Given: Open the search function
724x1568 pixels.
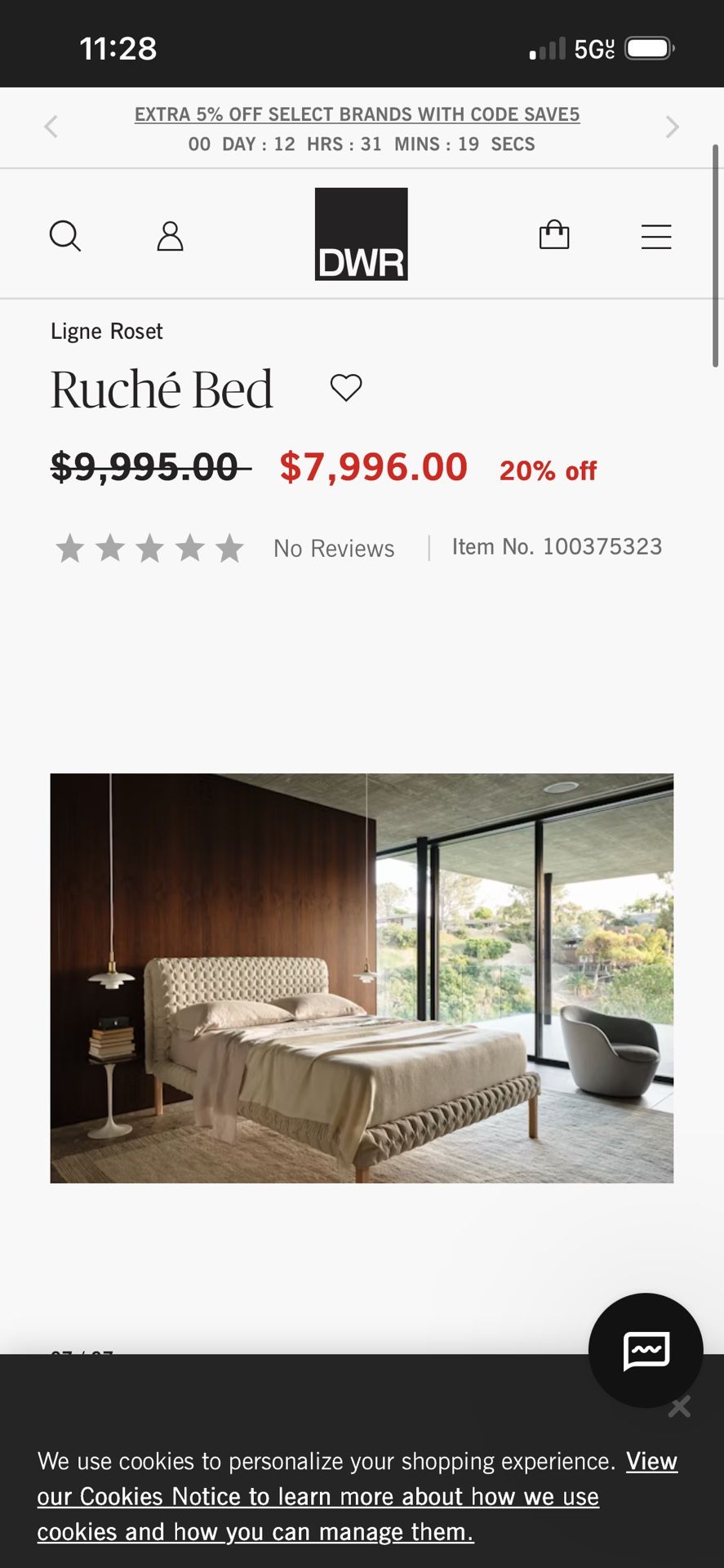Looking at the screenshot, I should (x=65, y=236).
